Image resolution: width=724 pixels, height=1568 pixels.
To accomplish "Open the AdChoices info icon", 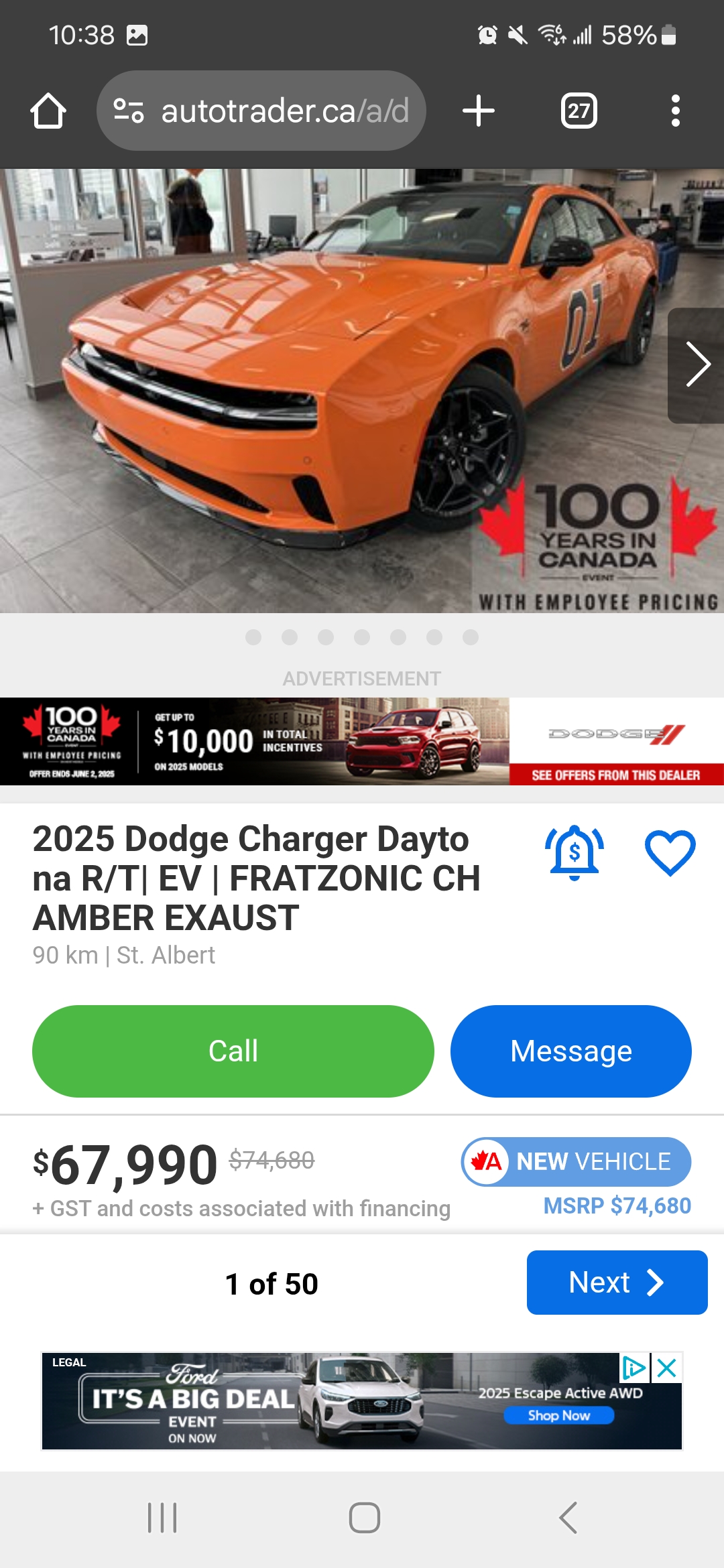I will [633, 1368].
